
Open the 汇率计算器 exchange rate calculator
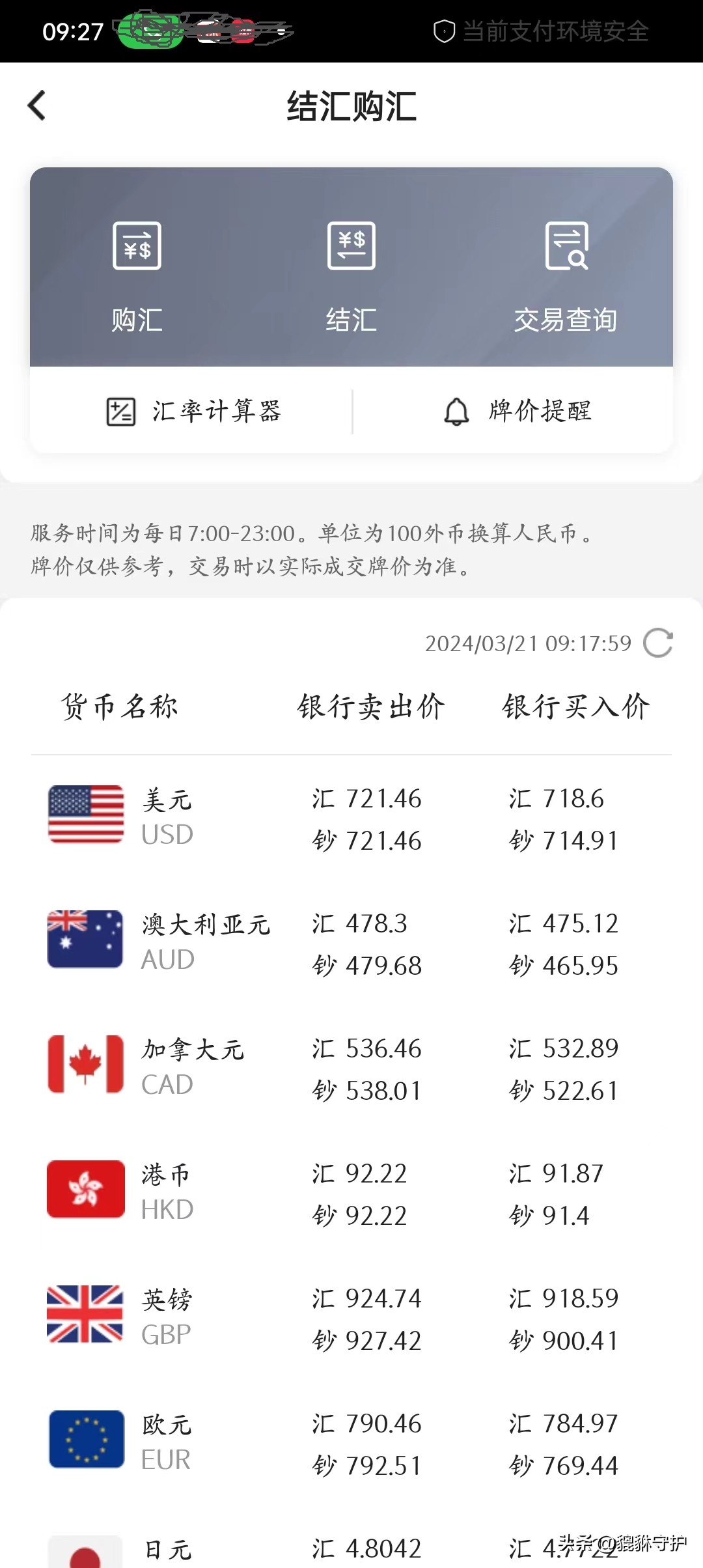pyautogui.click(x=192, y=411)
